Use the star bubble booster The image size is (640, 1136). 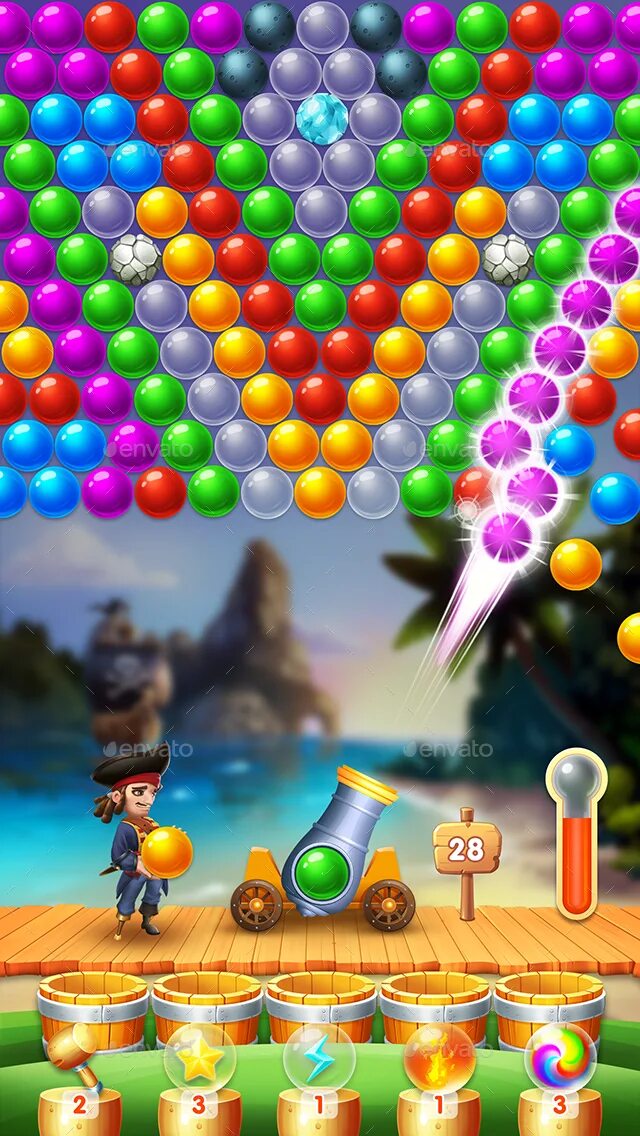(x=199, y=1058)
